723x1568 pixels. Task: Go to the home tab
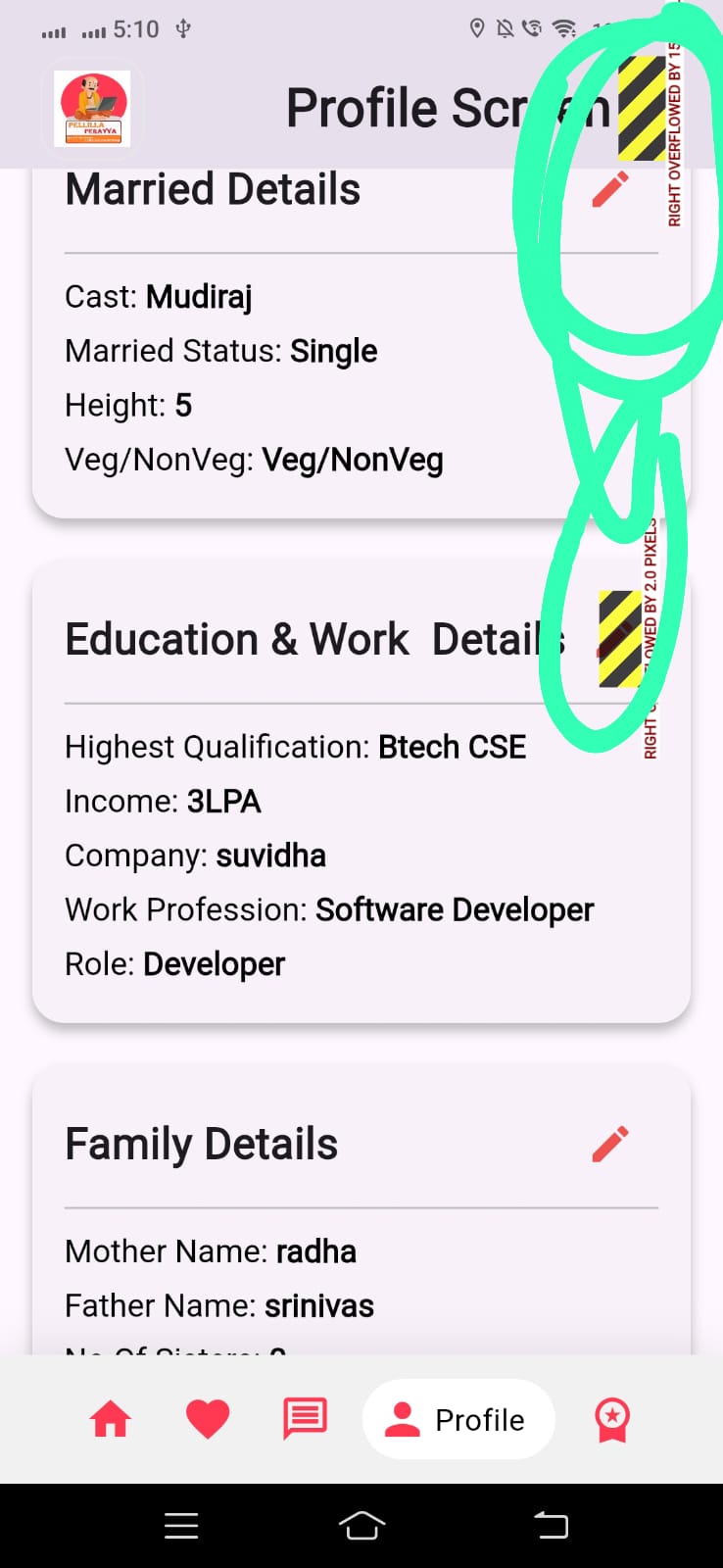111,1419
